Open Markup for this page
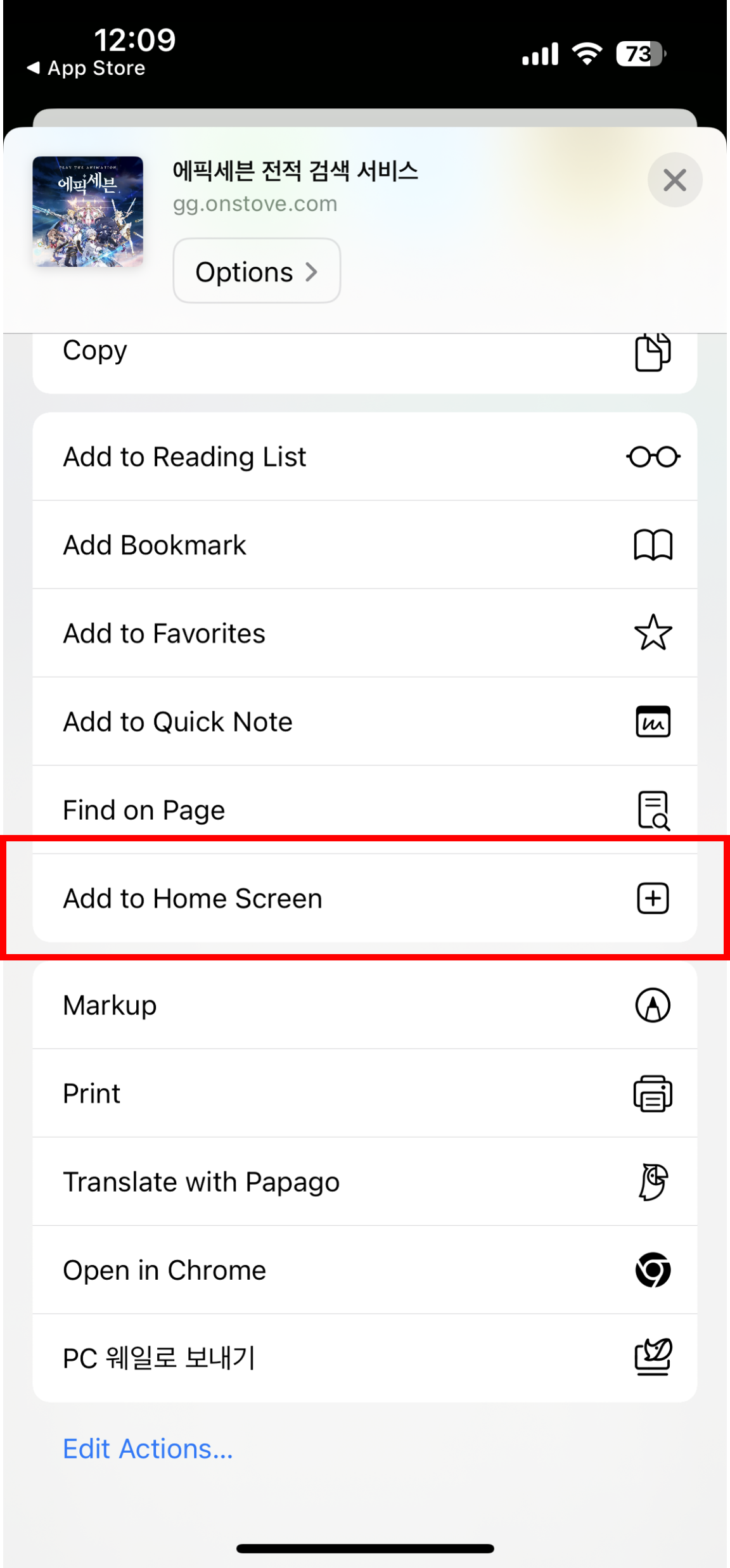The image size is (730, 1568). pos(365,1005)
